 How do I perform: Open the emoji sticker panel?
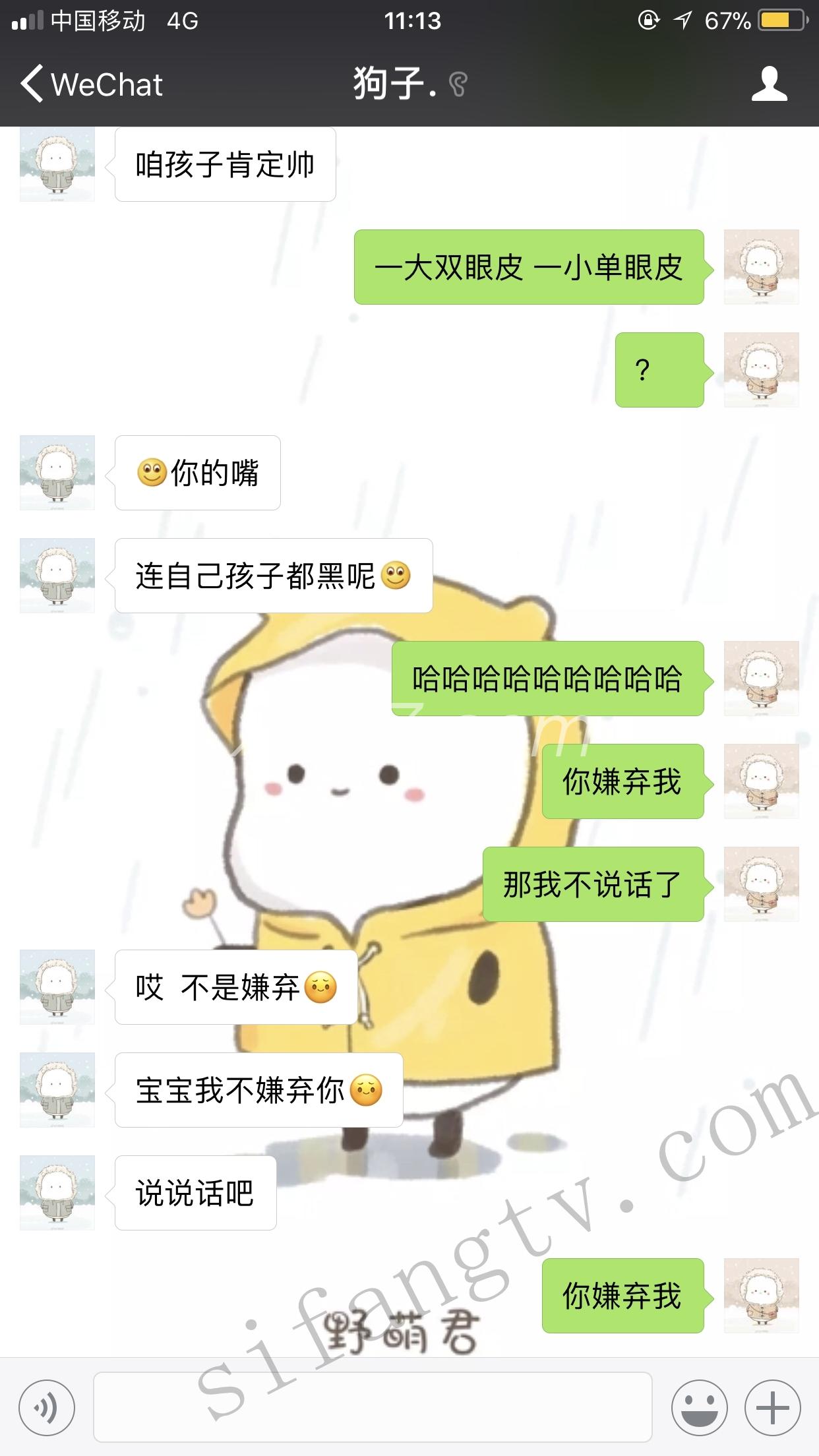(699, 1407)
